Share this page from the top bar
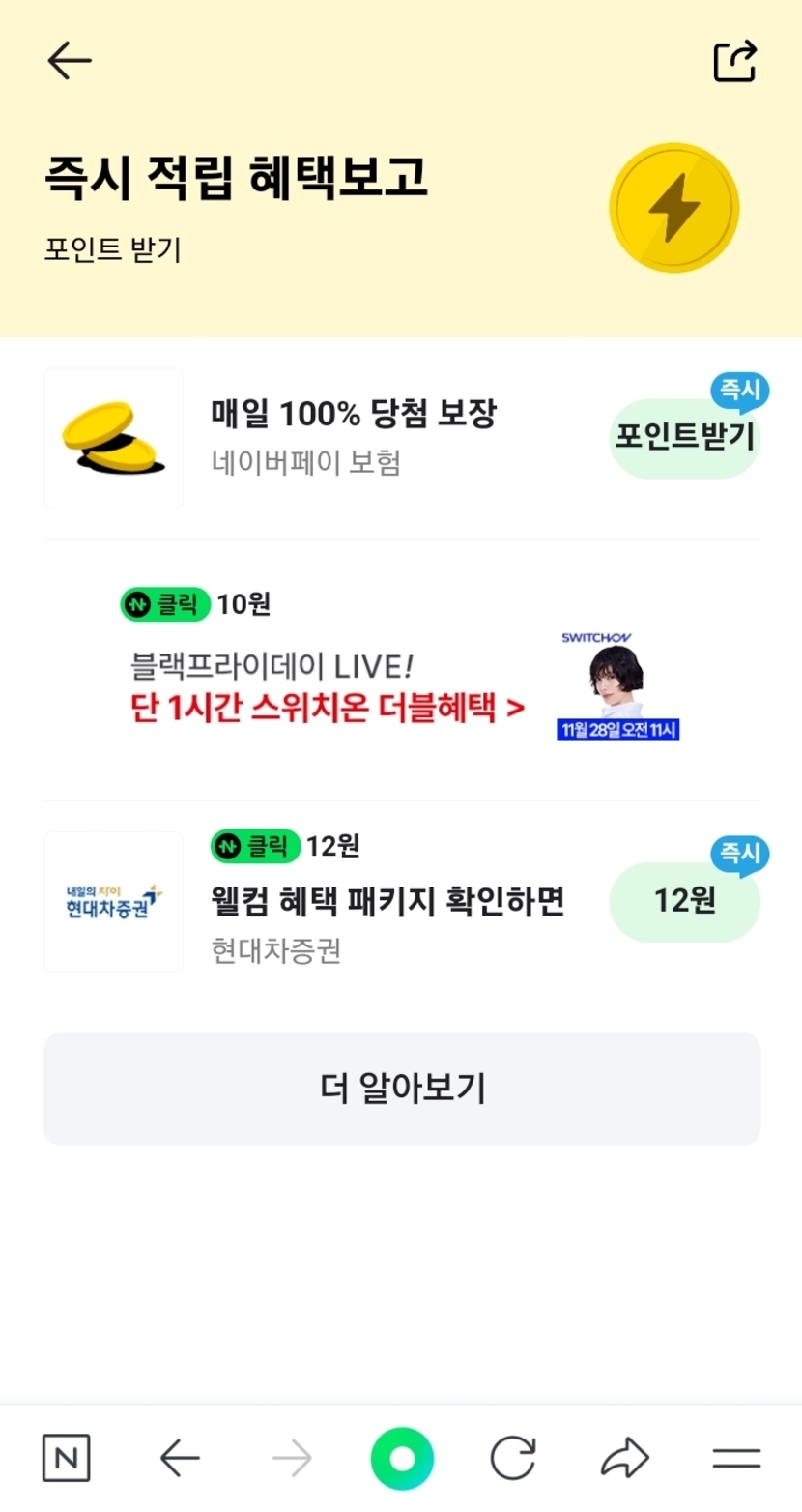This screenshot has width=802, height=1512. tap(734, 61)
